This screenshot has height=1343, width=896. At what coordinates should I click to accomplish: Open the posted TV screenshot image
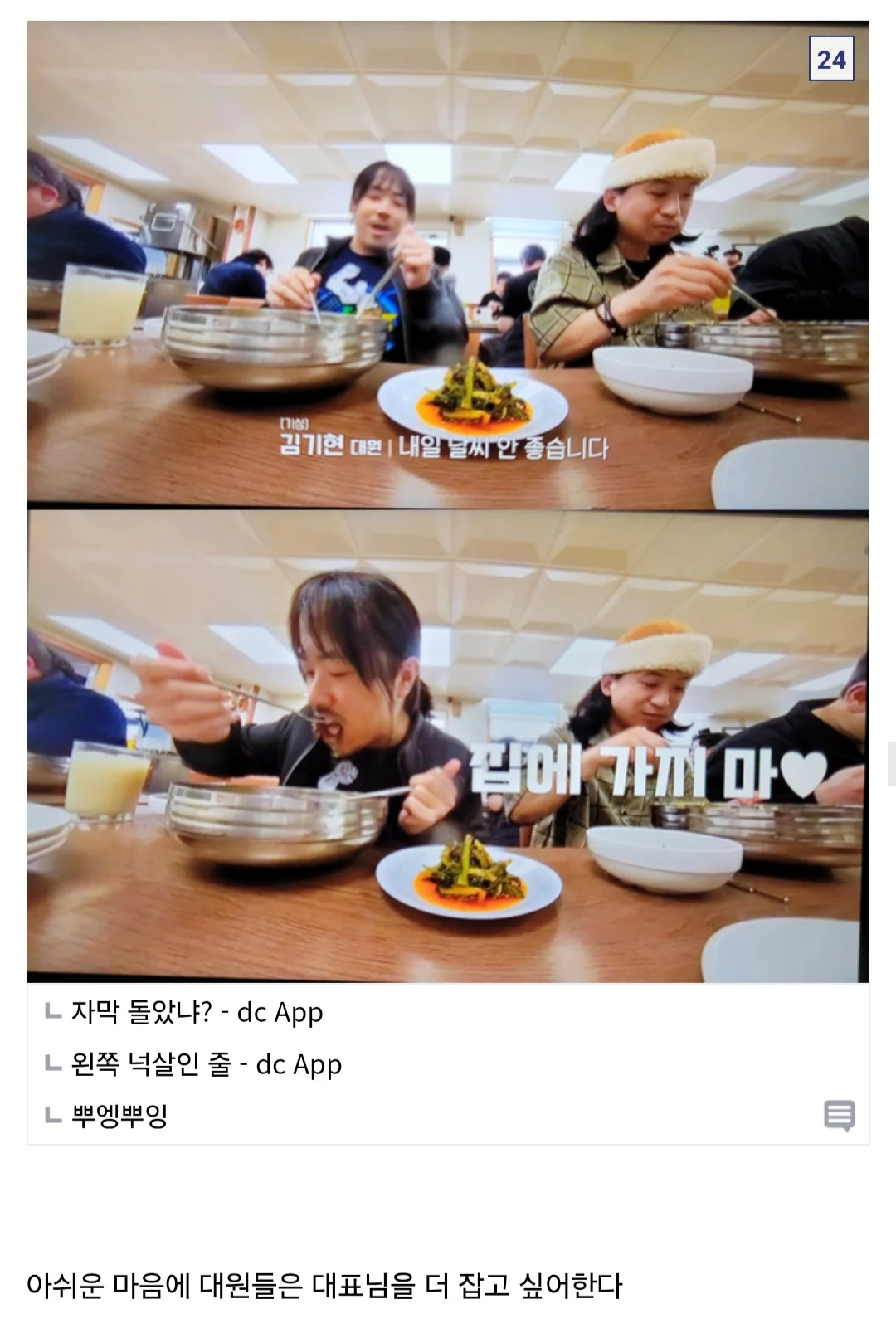pyautogui.click(x=448, y=501)
